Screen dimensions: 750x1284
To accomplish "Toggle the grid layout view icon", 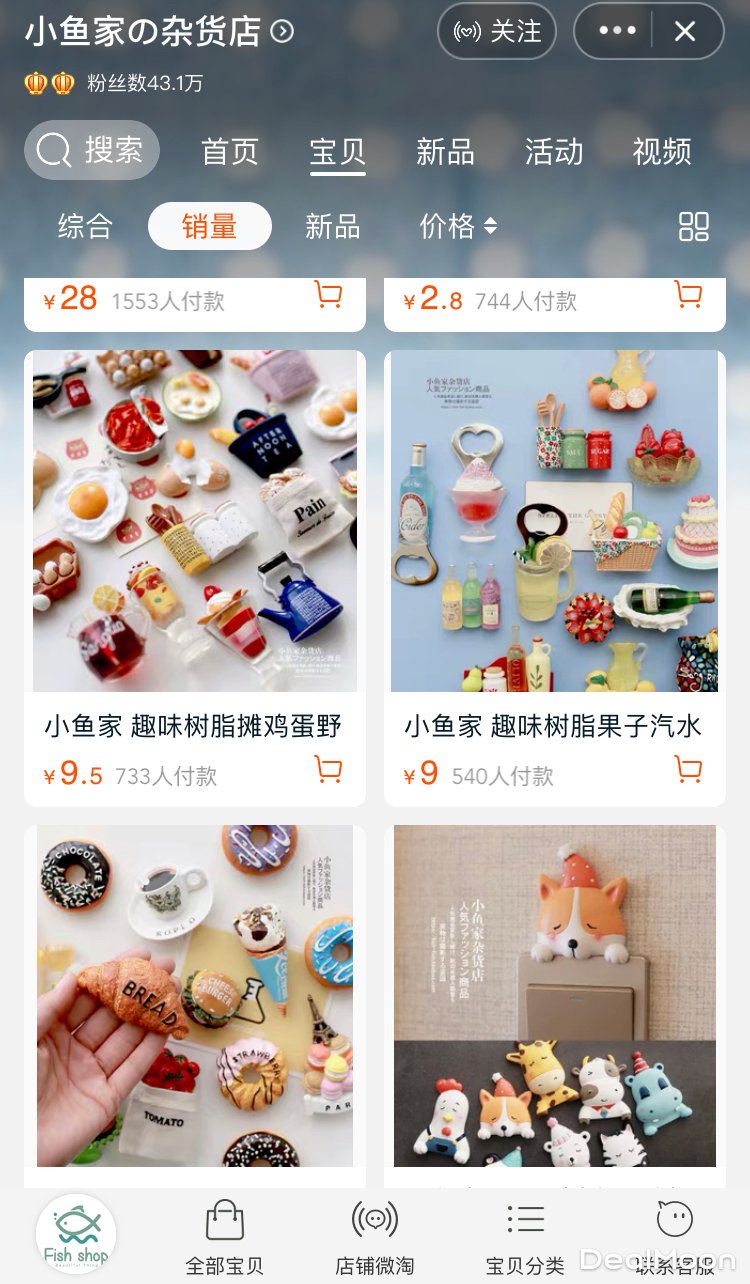I will [693, 226].
